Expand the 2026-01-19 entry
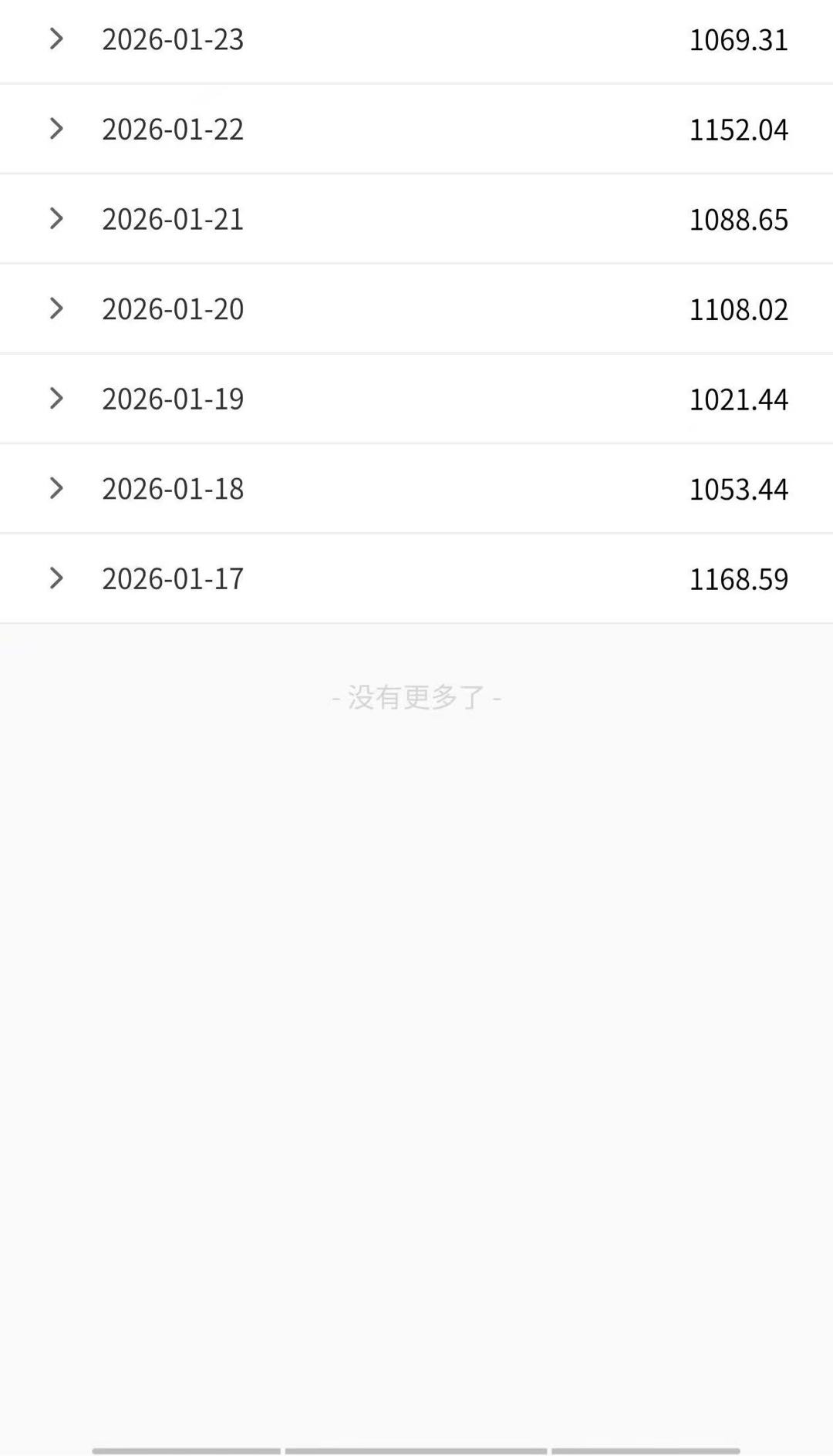Viewport: 833px width, 1456px height. [56, 398]
